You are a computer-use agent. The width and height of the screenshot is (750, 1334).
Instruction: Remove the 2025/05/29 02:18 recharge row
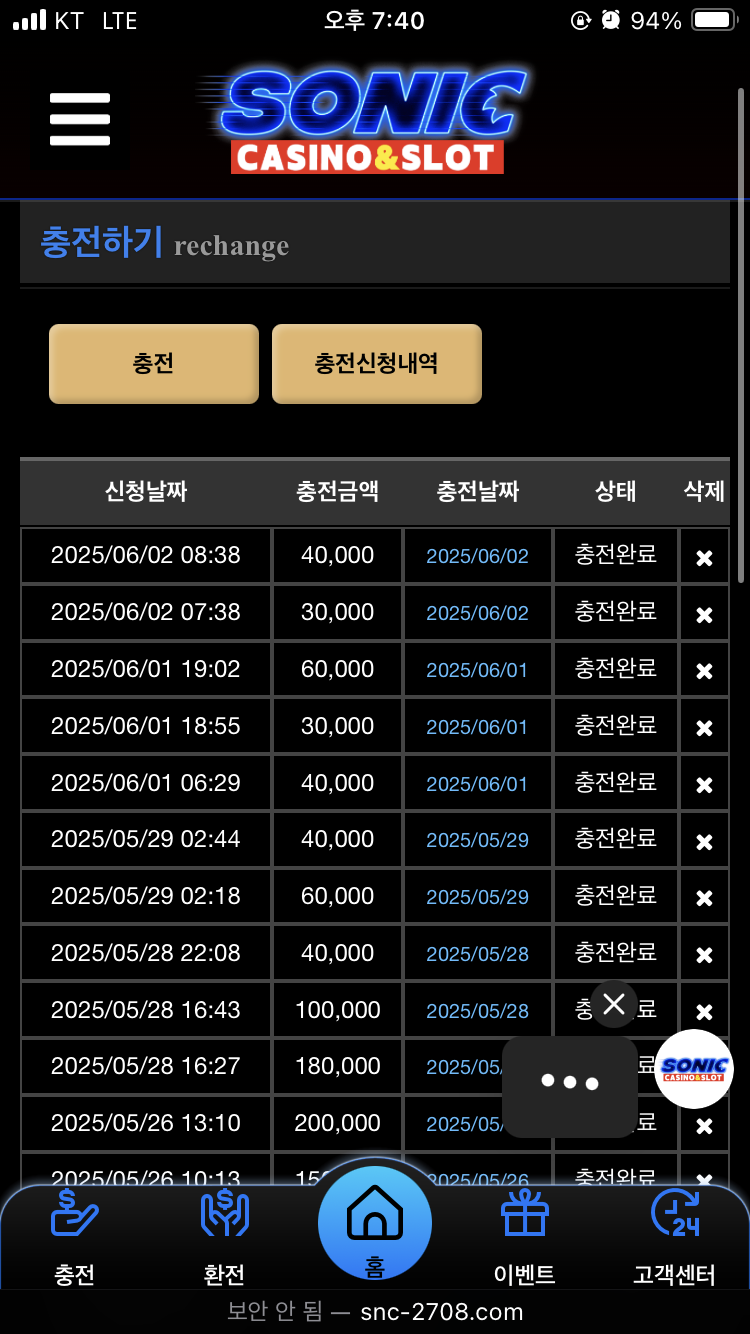[x=704, y=899]
